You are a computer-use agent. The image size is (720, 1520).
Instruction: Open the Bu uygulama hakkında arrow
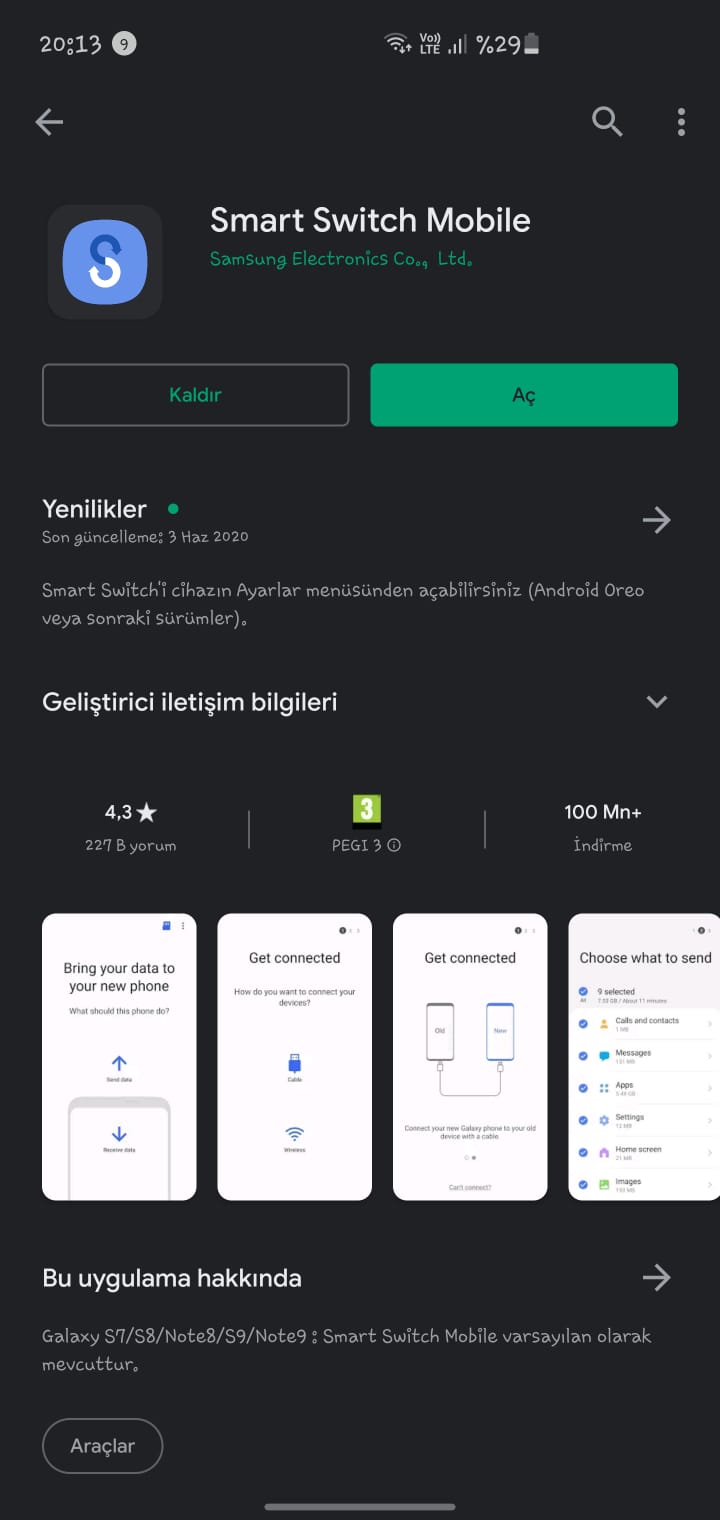(656, 1277)
